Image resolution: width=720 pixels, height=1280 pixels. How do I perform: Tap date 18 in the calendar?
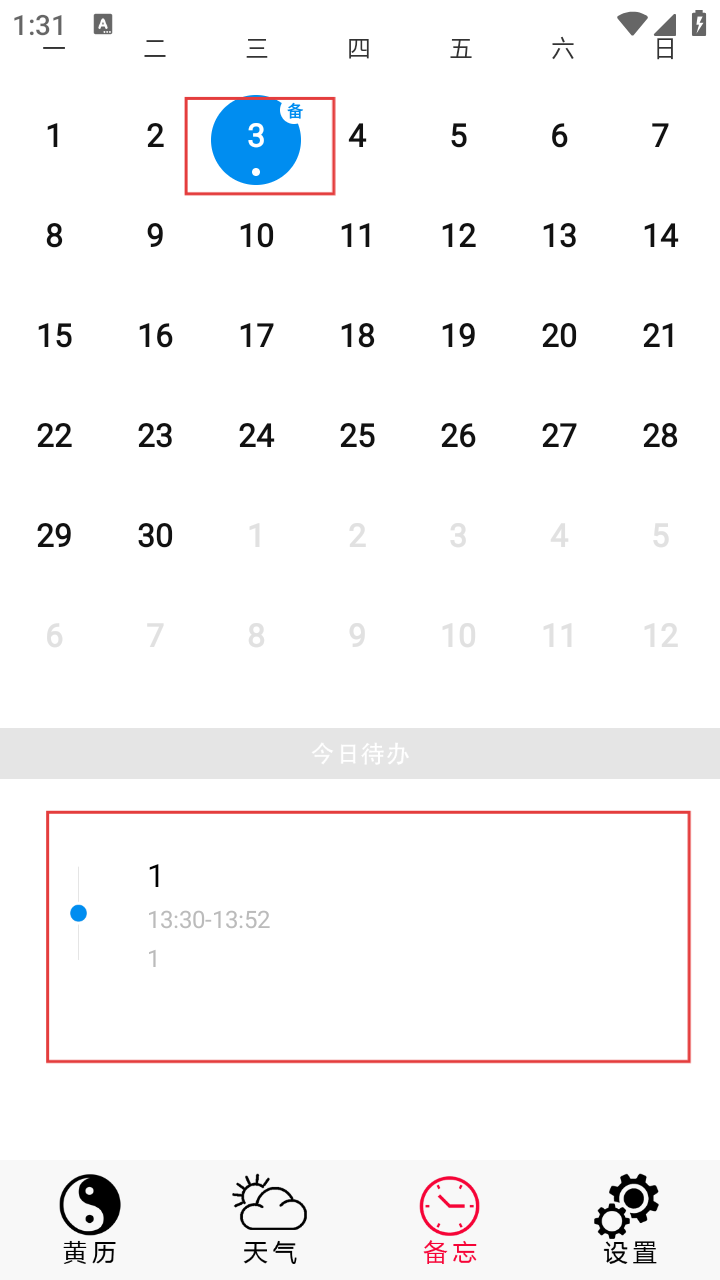[357, 336]
